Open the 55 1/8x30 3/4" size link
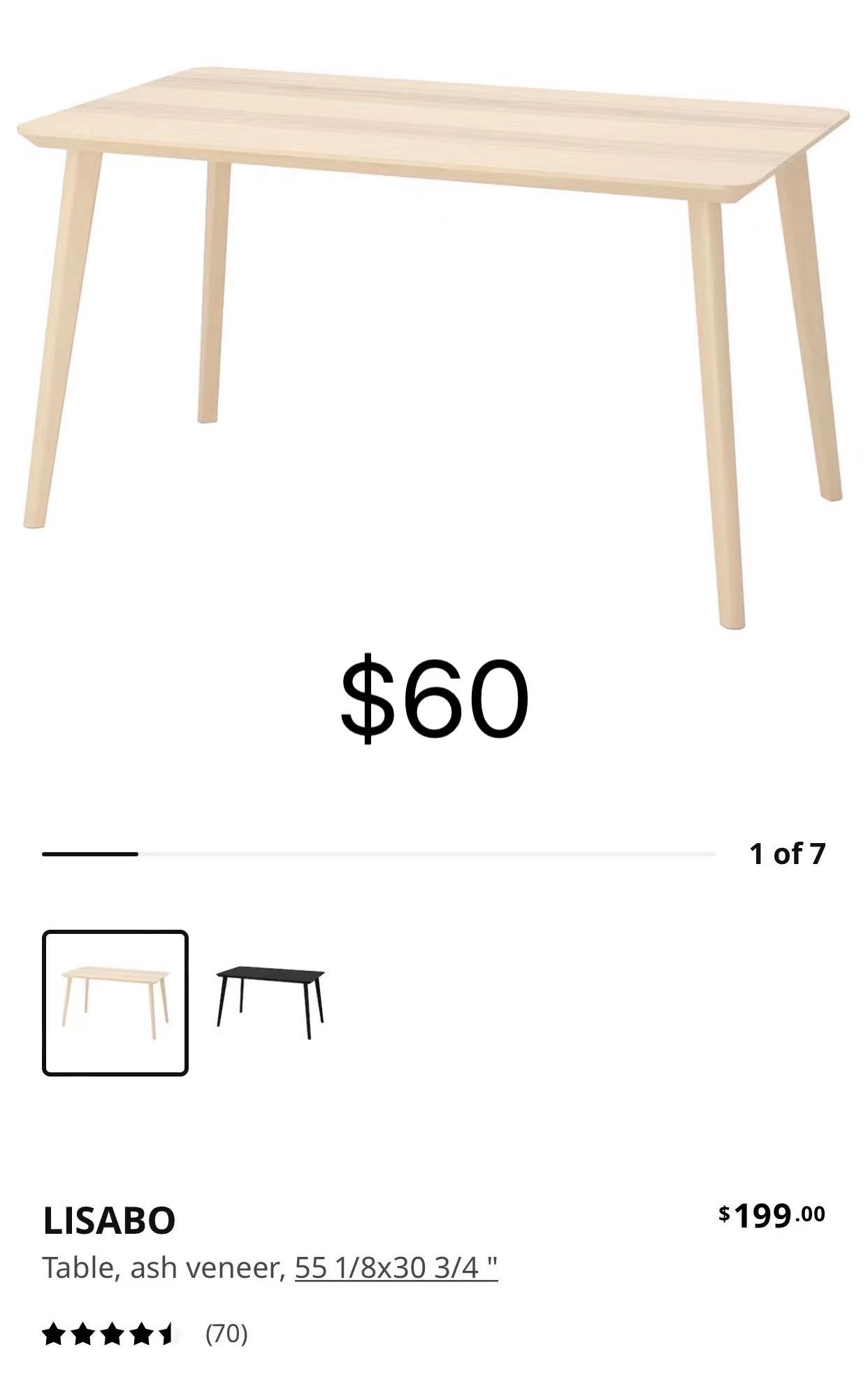This screenshot has height=1396, width=868. 396,1267
